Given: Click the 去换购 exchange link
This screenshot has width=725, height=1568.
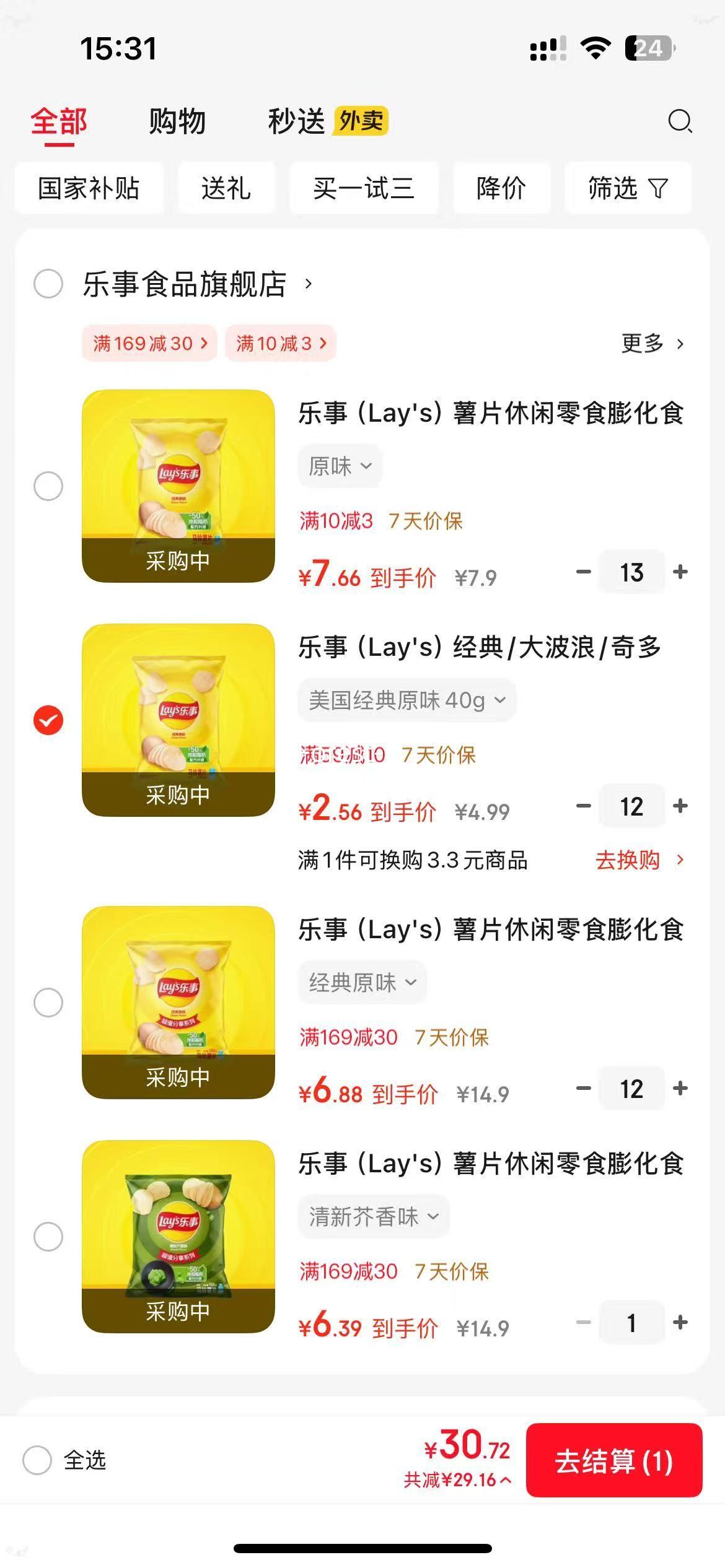Looking at the screenshot, I should click(x=629, y=860).
